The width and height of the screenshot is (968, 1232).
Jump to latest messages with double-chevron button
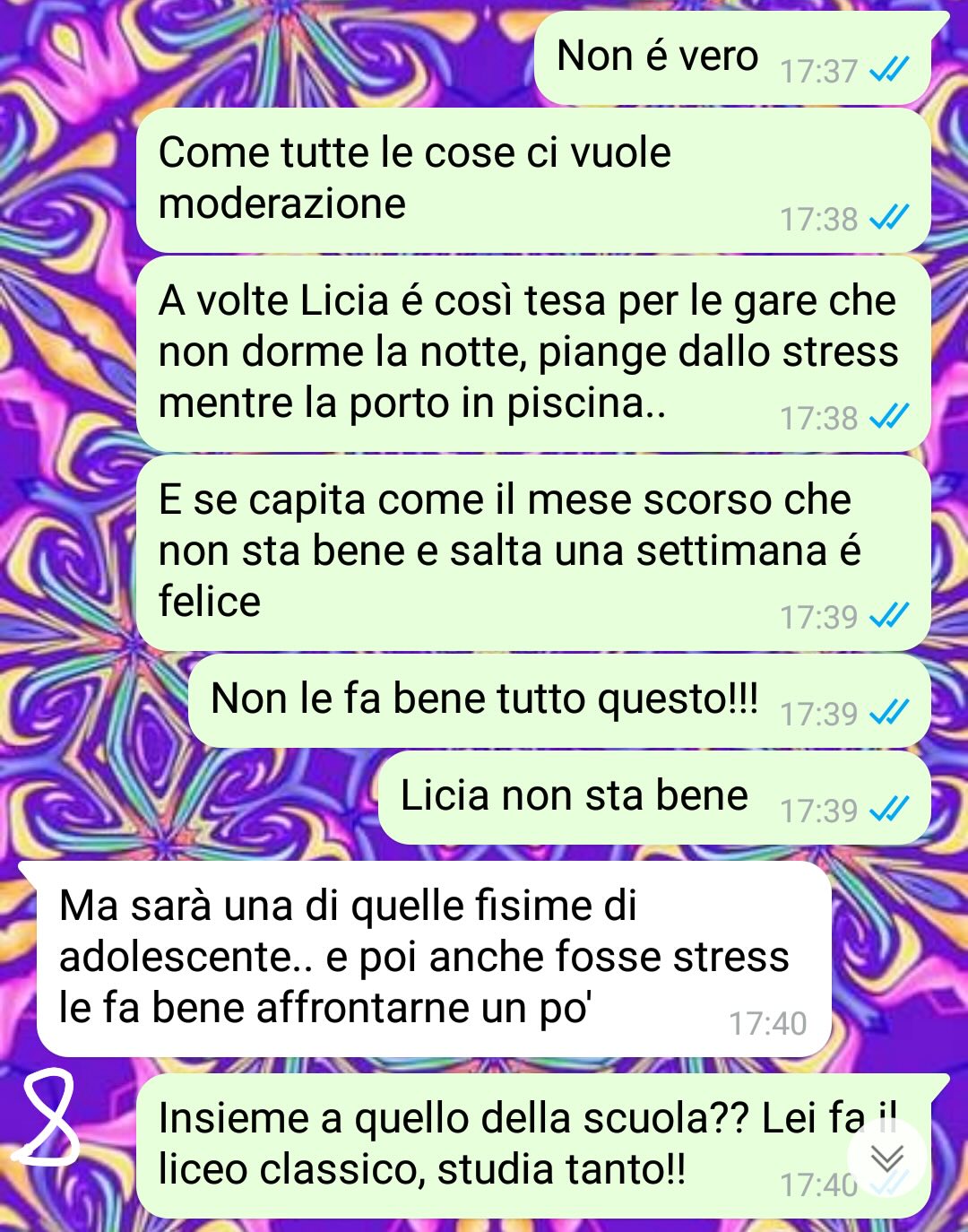pos(886,1157)
